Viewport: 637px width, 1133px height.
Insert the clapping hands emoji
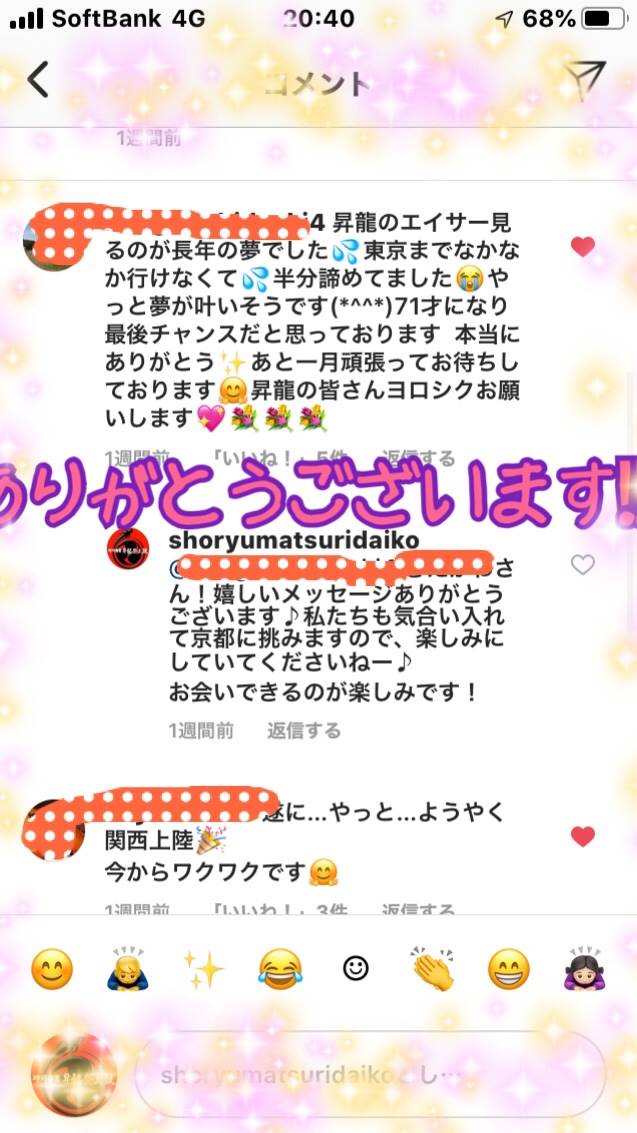pyautogui.click(x=433, y=969)
